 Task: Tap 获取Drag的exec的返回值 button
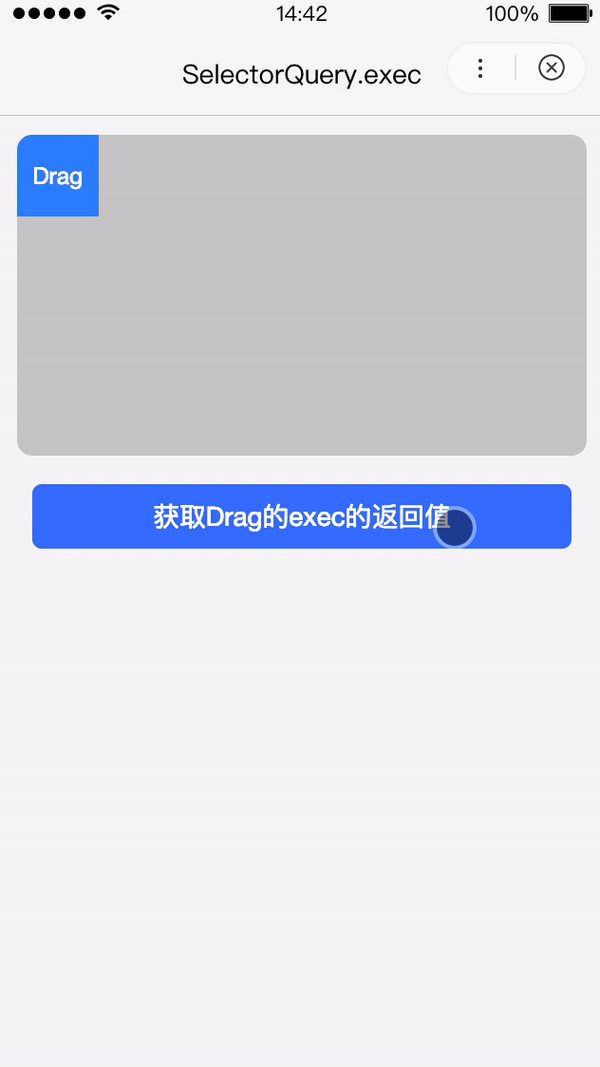301,516
